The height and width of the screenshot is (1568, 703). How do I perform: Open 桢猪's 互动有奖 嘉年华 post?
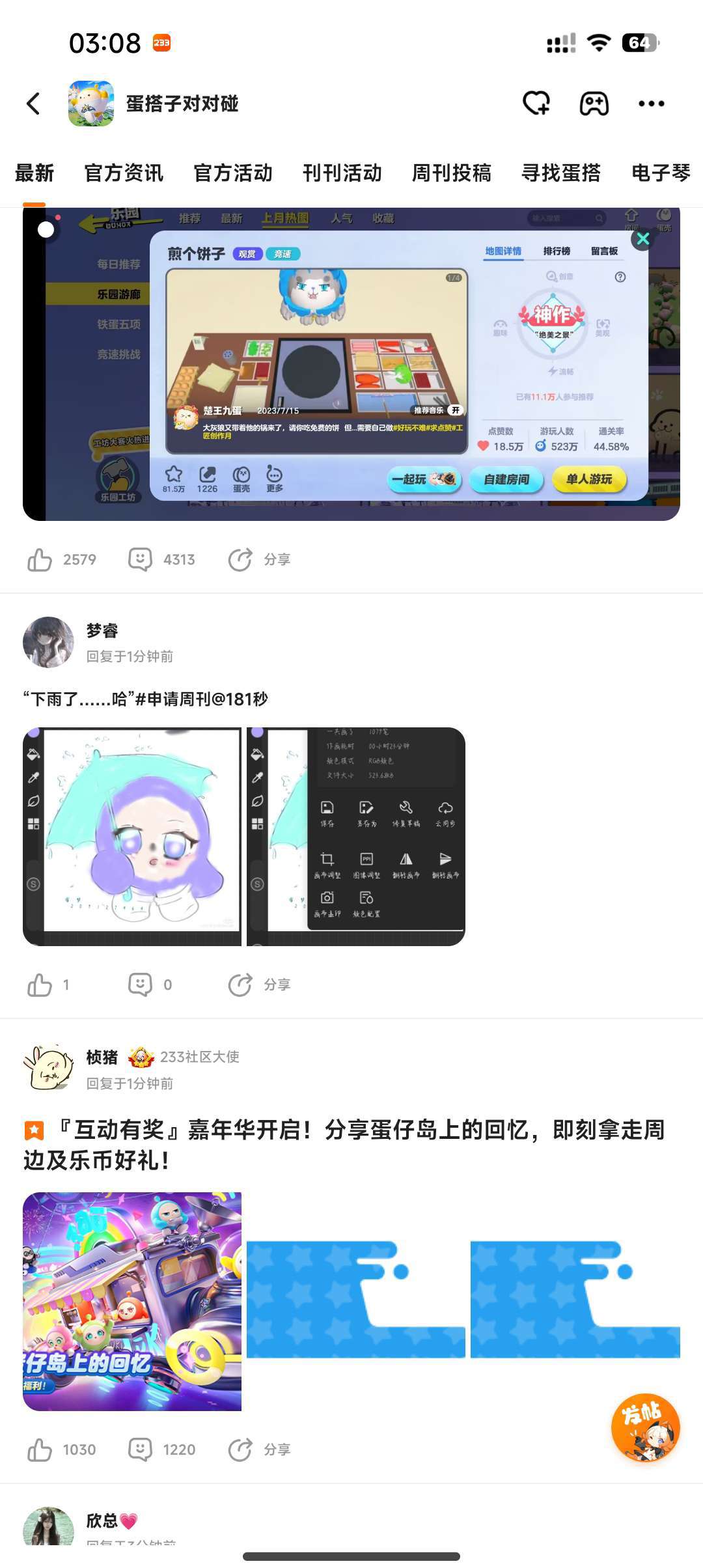(344, 1144)
